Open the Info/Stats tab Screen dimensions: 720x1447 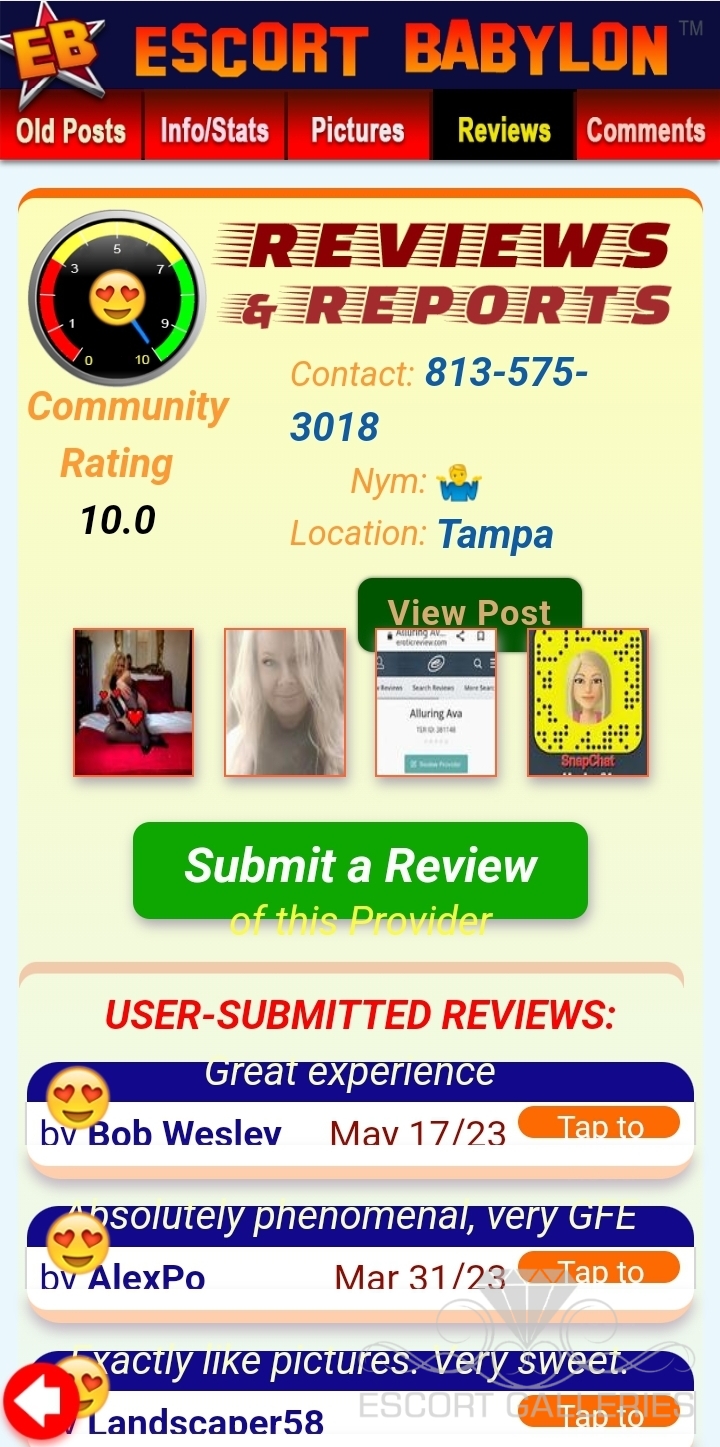point(215,129)
